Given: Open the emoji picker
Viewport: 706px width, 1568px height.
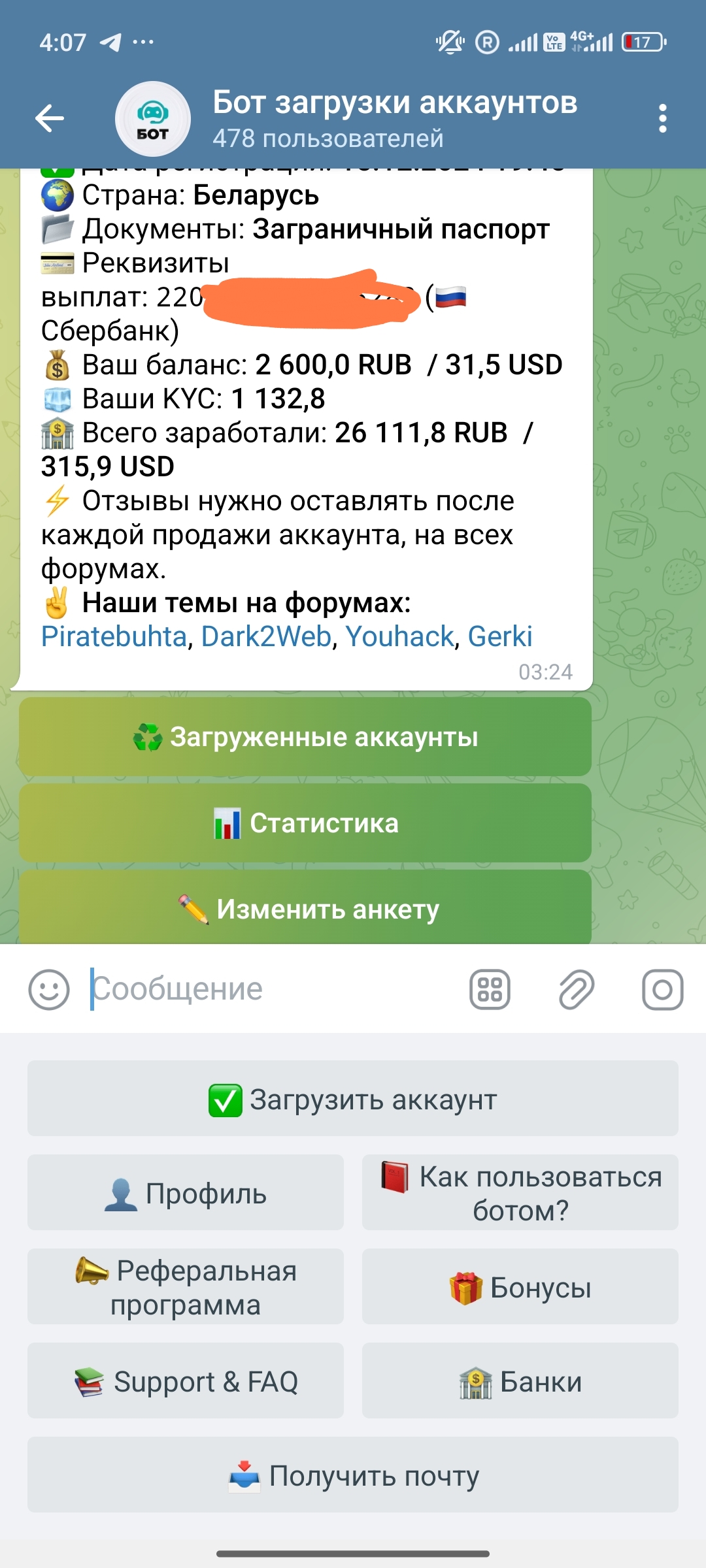Looking at the screenshot, I should [49, 989].
